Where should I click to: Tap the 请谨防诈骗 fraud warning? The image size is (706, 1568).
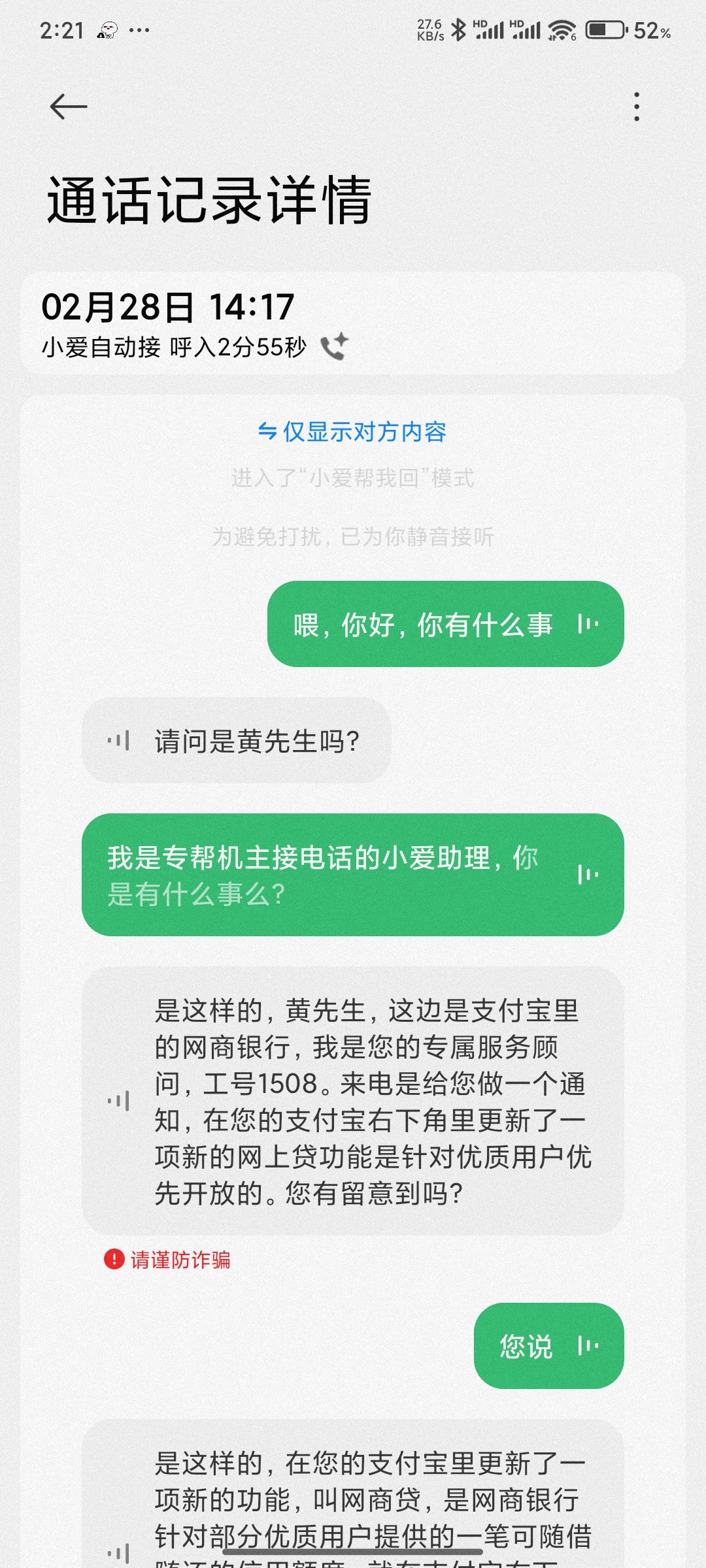tap(167, 1260)
